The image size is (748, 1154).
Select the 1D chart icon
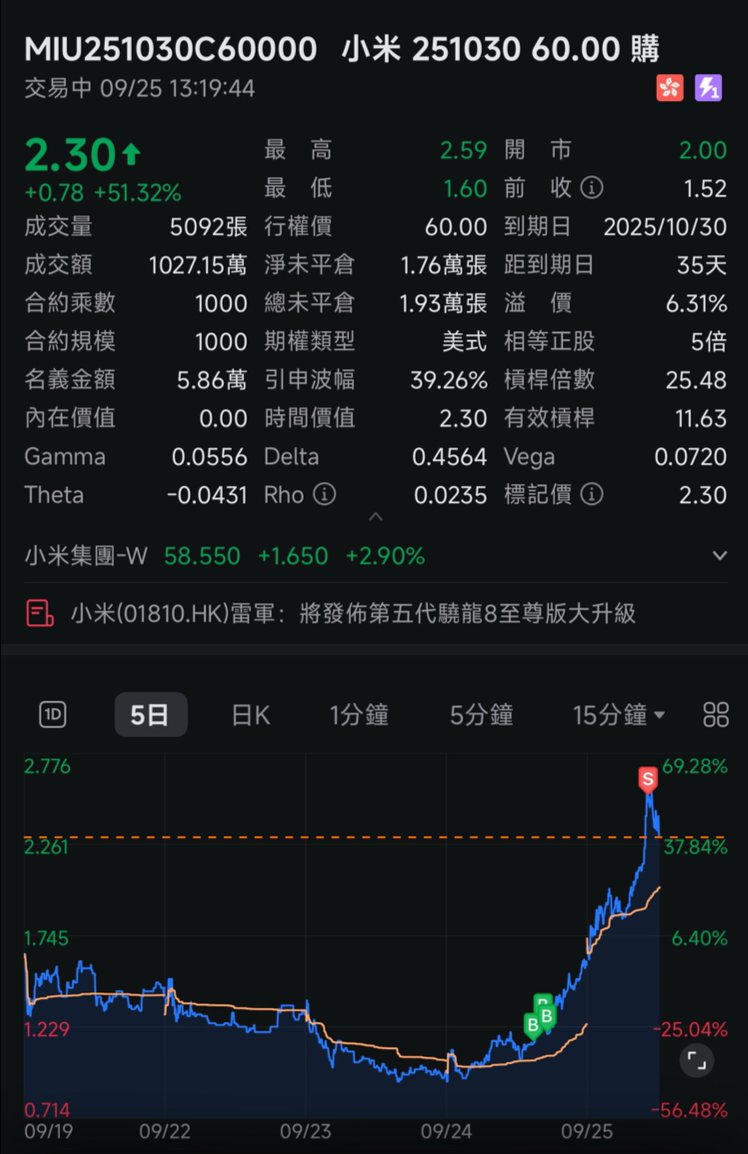click(52, 714)
